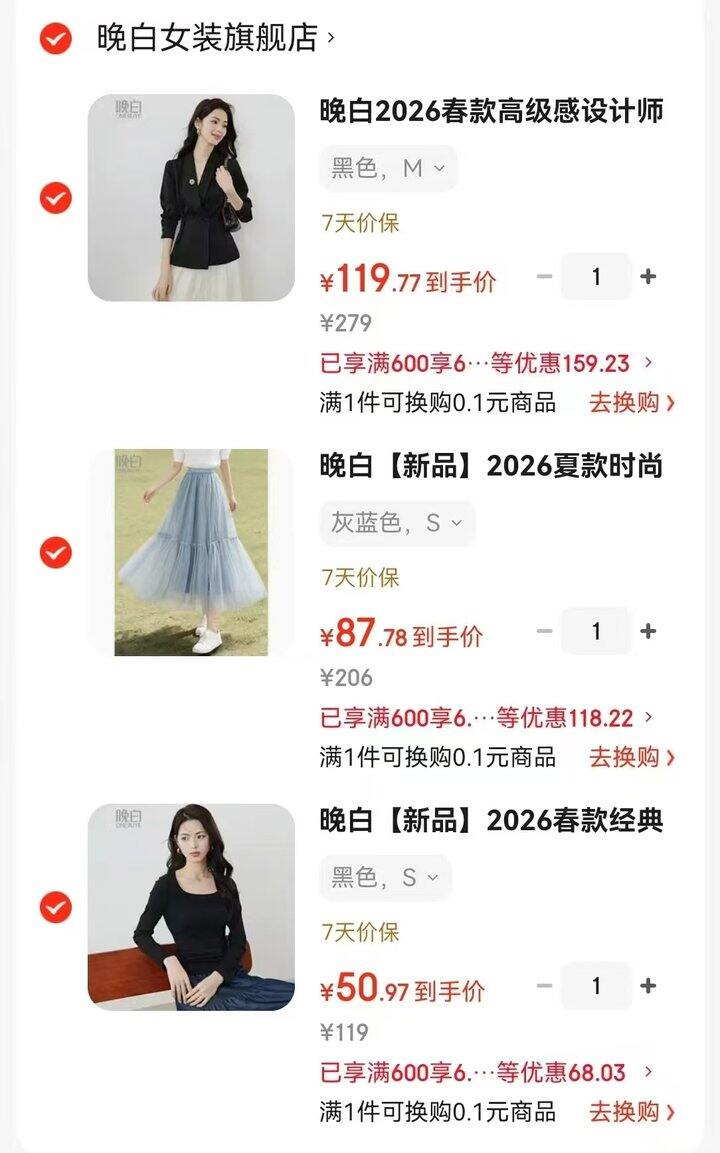720x1153 pixels.
Task: Tap 去换购 under the ¥50.97 top
Action: [632, 1112]
